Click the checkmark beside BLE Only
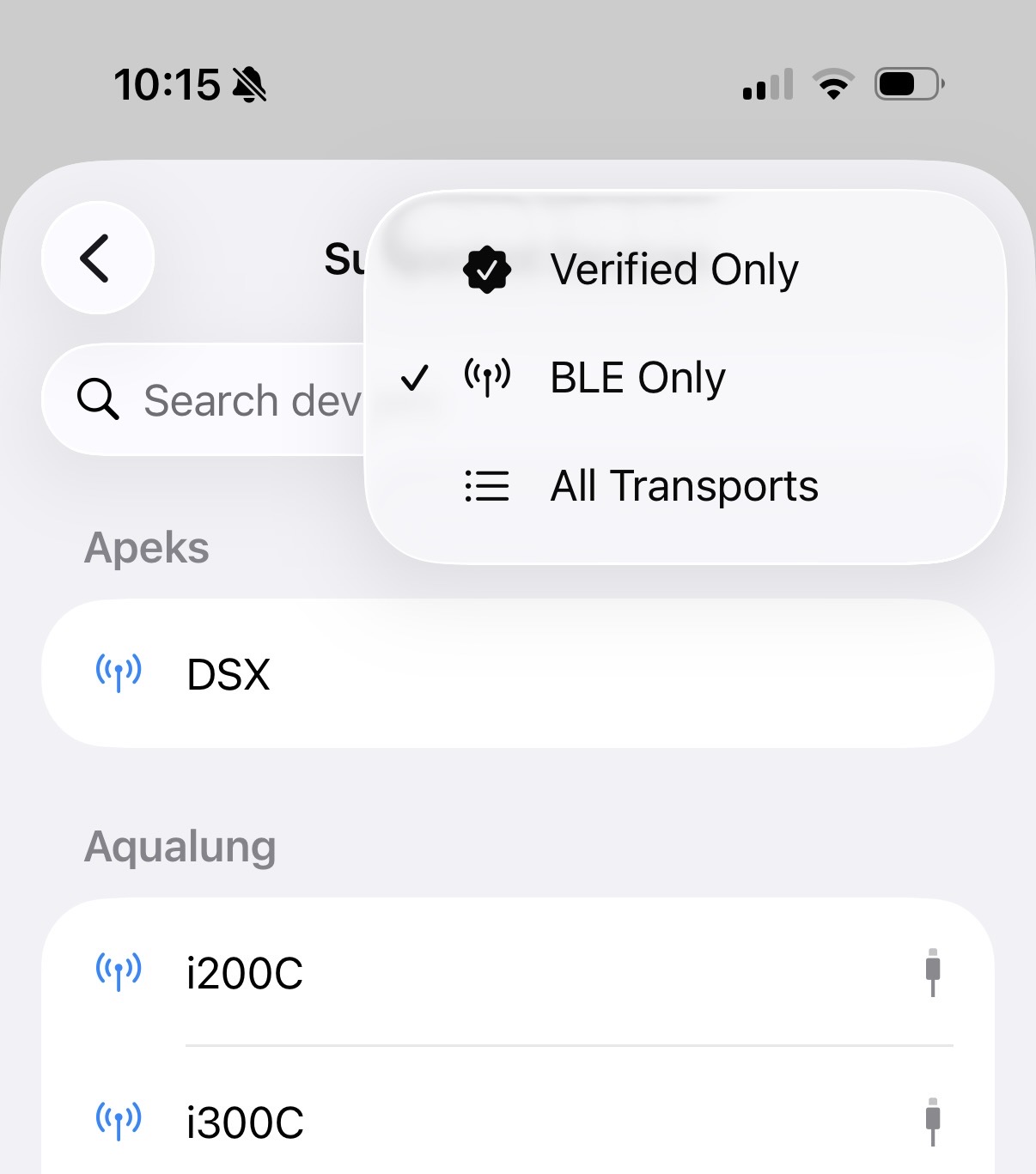The height and width of the screenshot is (1174, 1036). [x=416, y=376]
